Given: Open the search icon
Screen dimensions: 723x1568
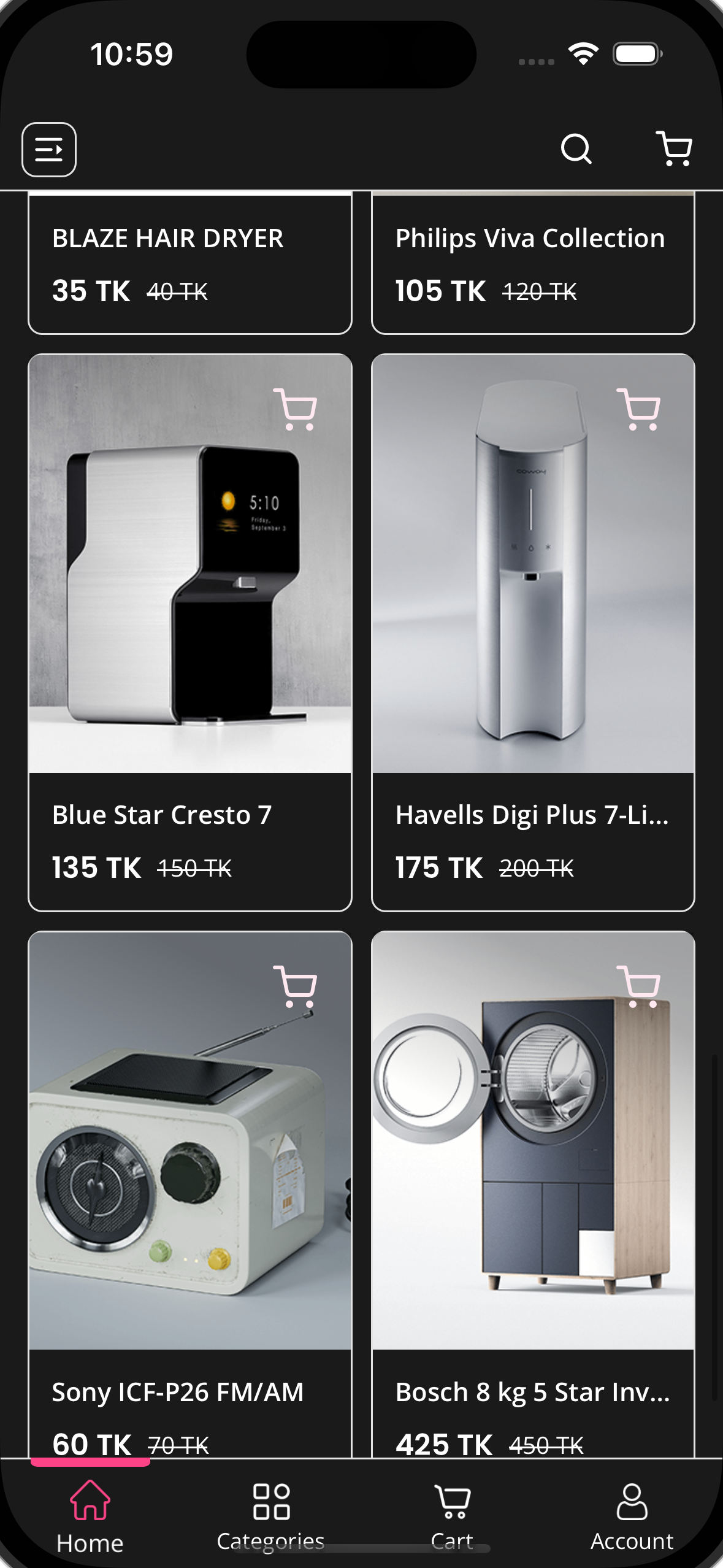Looking at the screenshot, I should click(x=576, y=149).
